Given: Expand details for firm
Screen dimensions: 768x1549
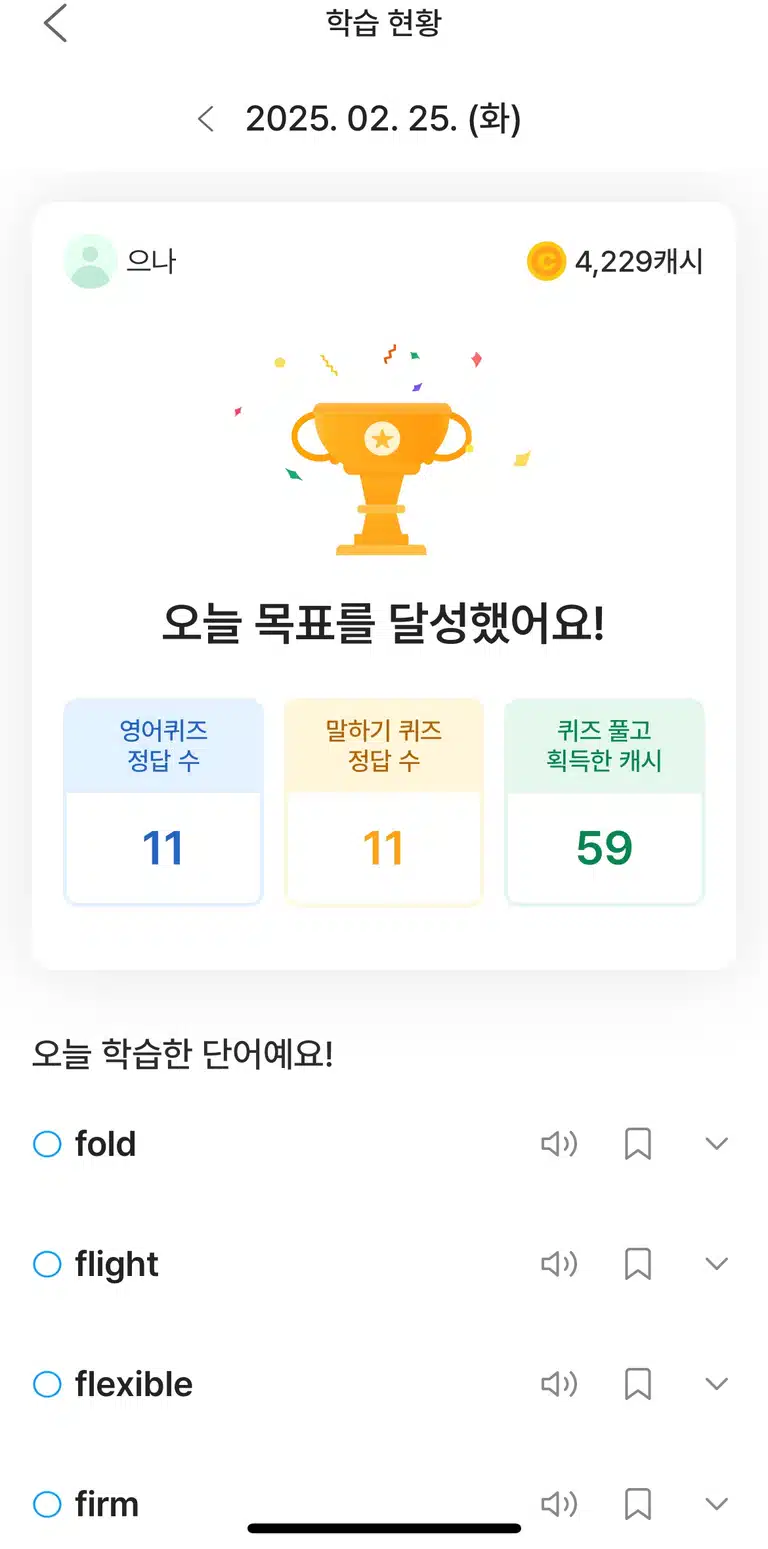Looking at the screenshot, I should [x=716, y=1504].
